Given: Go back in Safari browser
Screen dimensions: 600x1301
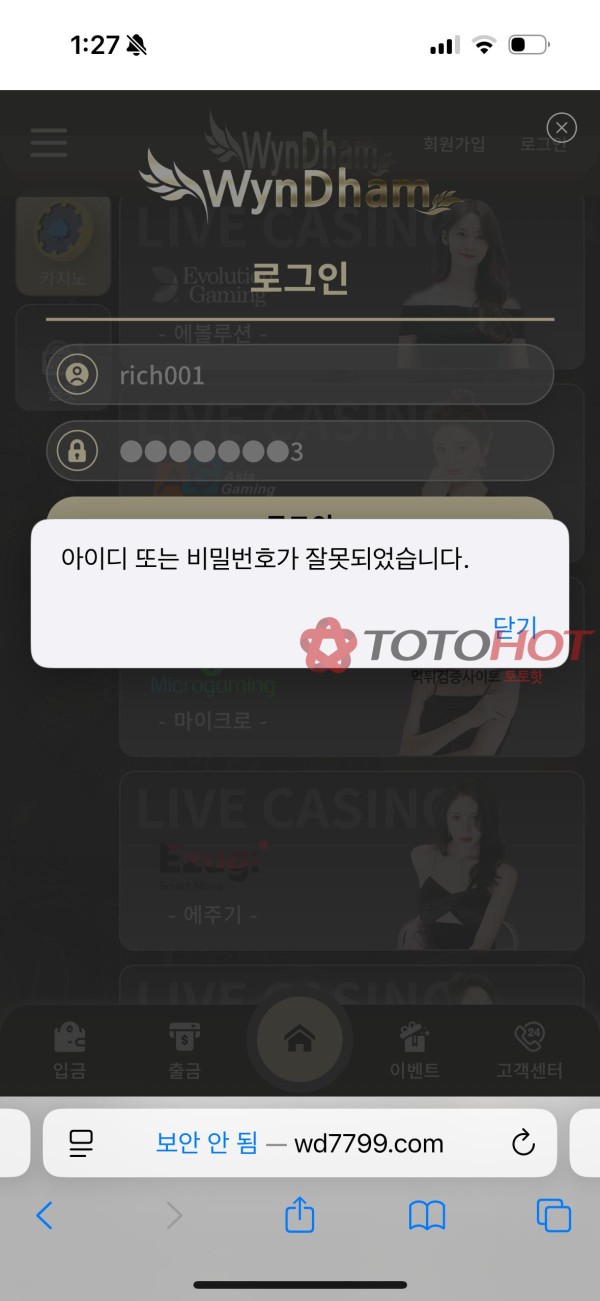Looking at the screenshot, I should click(x=44, y=1215).
